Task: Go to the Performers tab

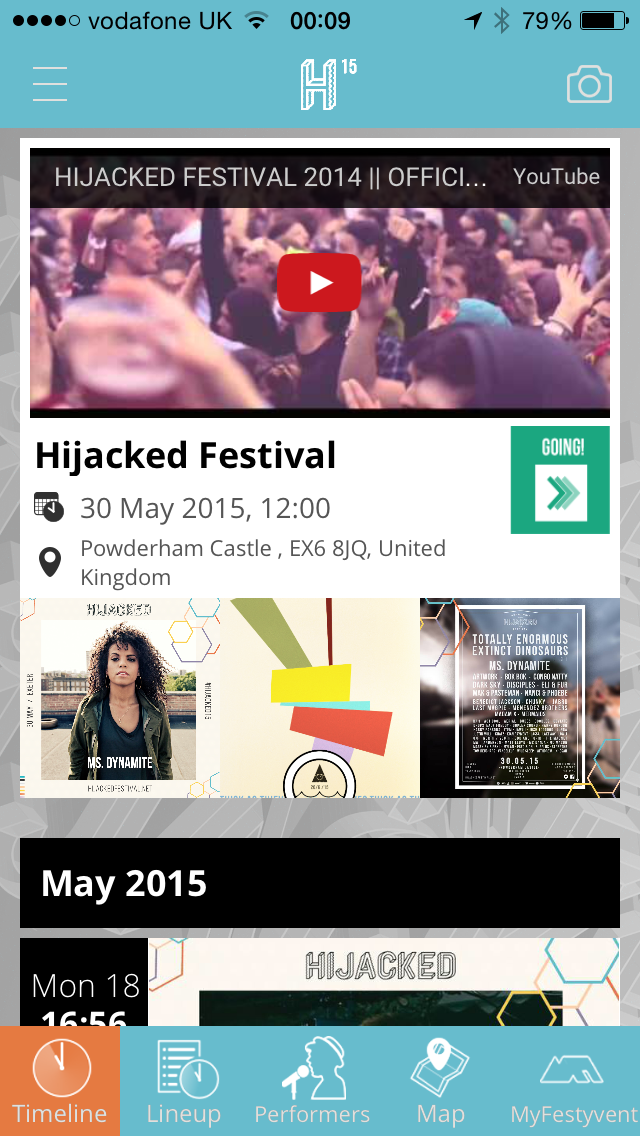Action: coord(312,1081)
